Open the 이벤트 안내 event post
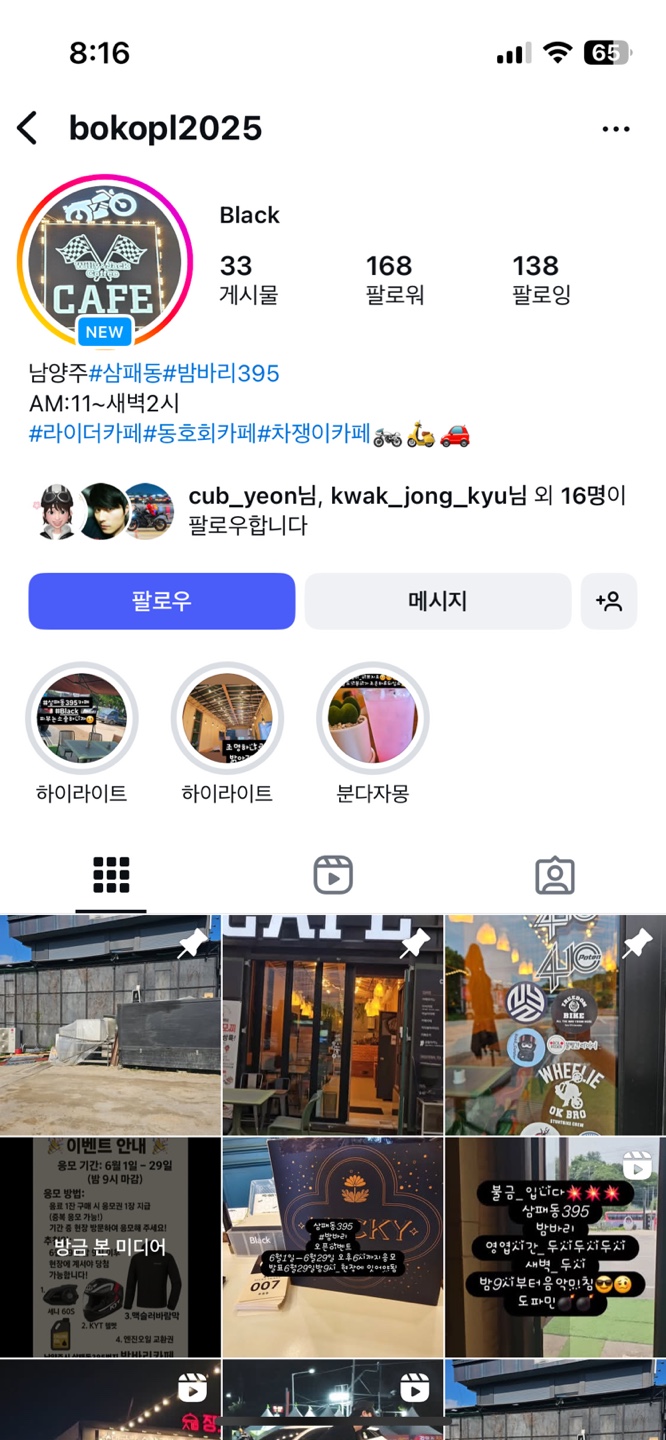Viewport: 666px width, 1440px height. tap(110, 1245)
